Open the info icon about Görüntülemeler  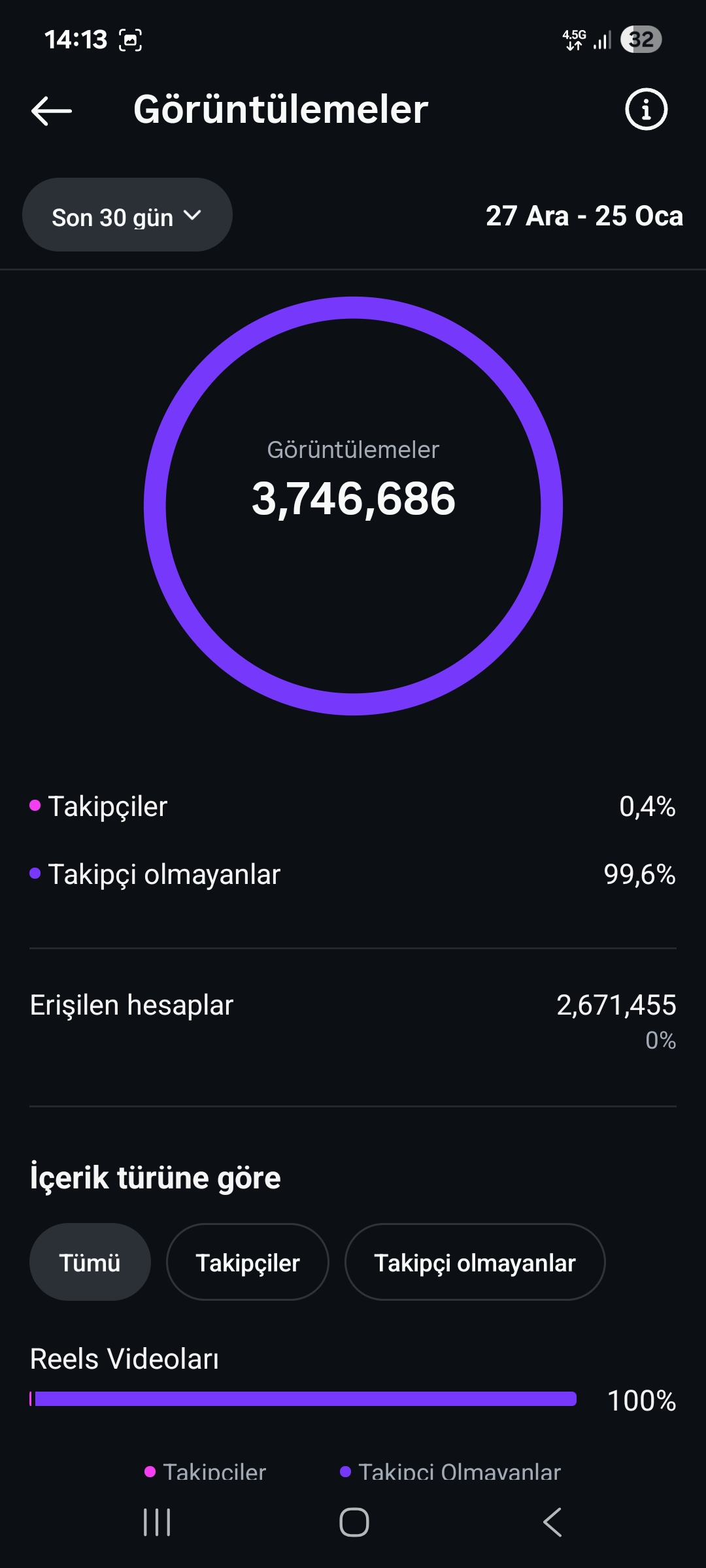(x=646, y=109)
